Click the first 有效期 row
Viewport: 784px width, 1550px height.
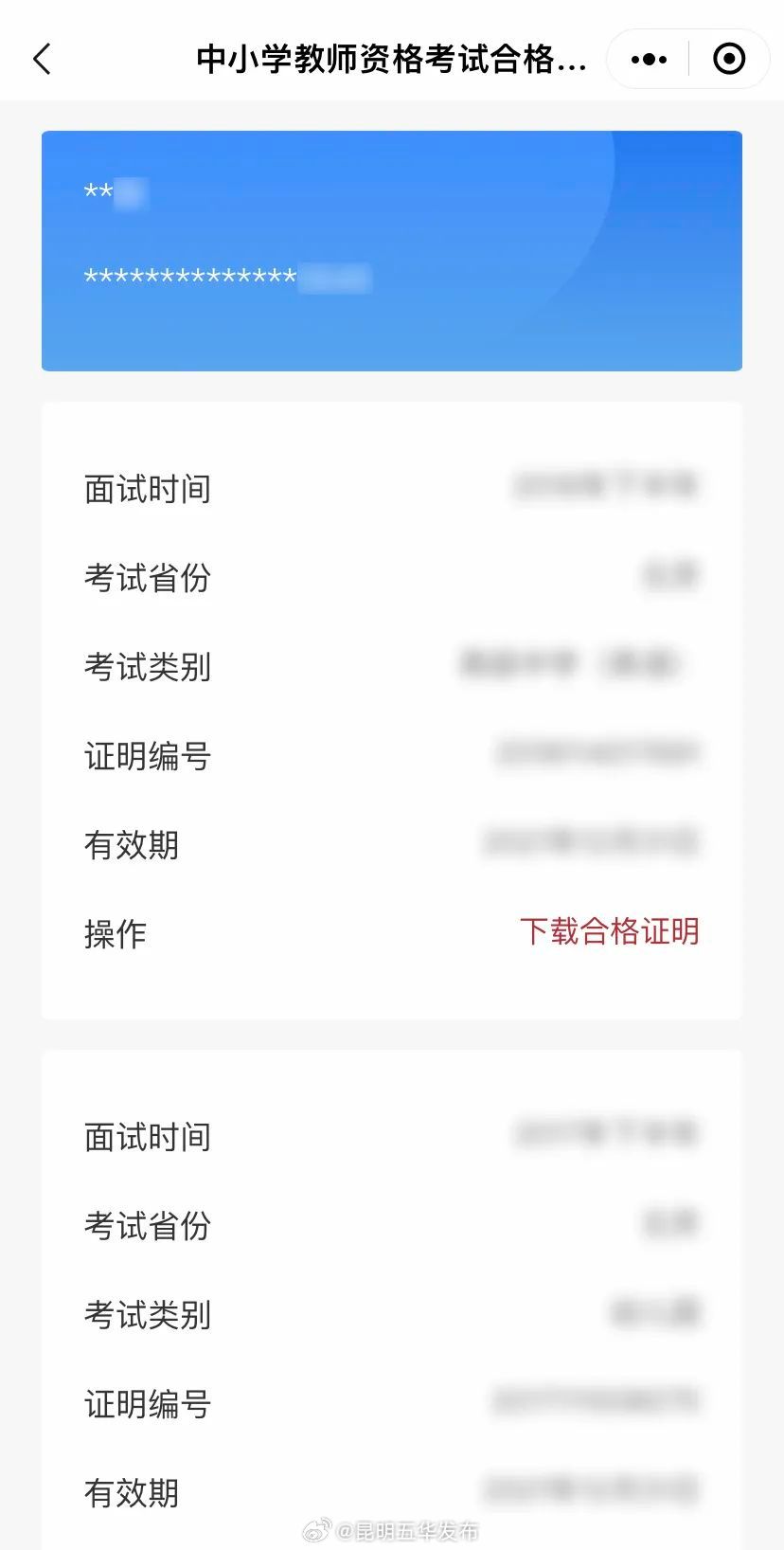pos(391,845)
